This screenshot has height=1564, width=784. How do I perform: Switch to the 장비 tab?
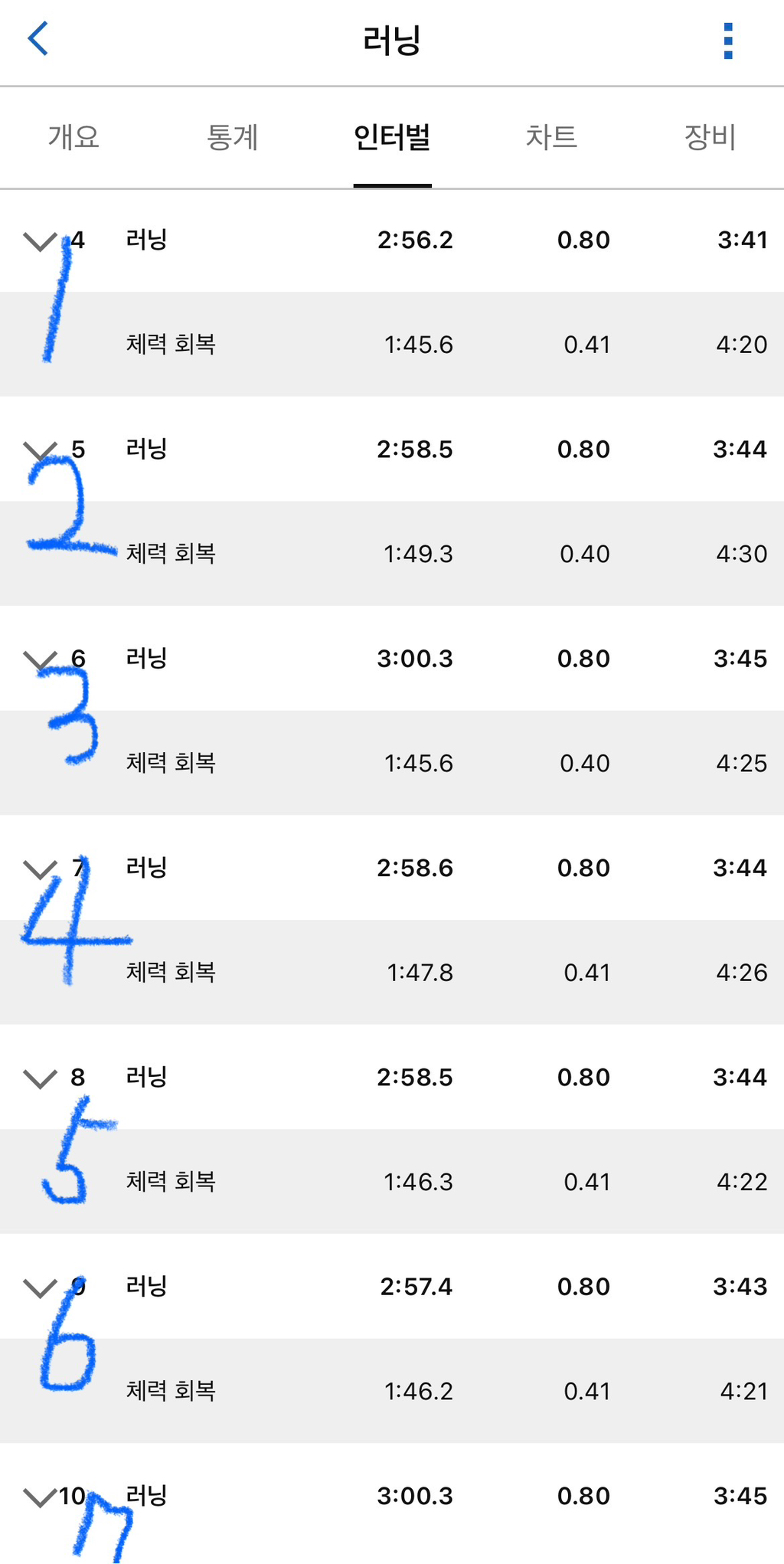(710, 137)
